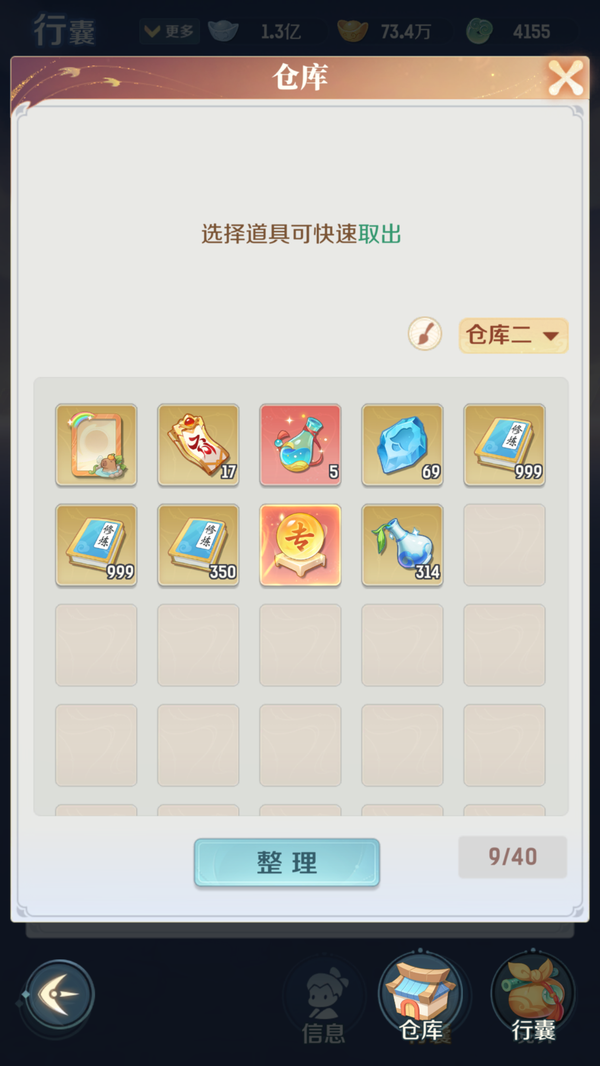Screen dimensions: 600x1066
Task: Go back with the round arrow button
Action: (60, 995)
